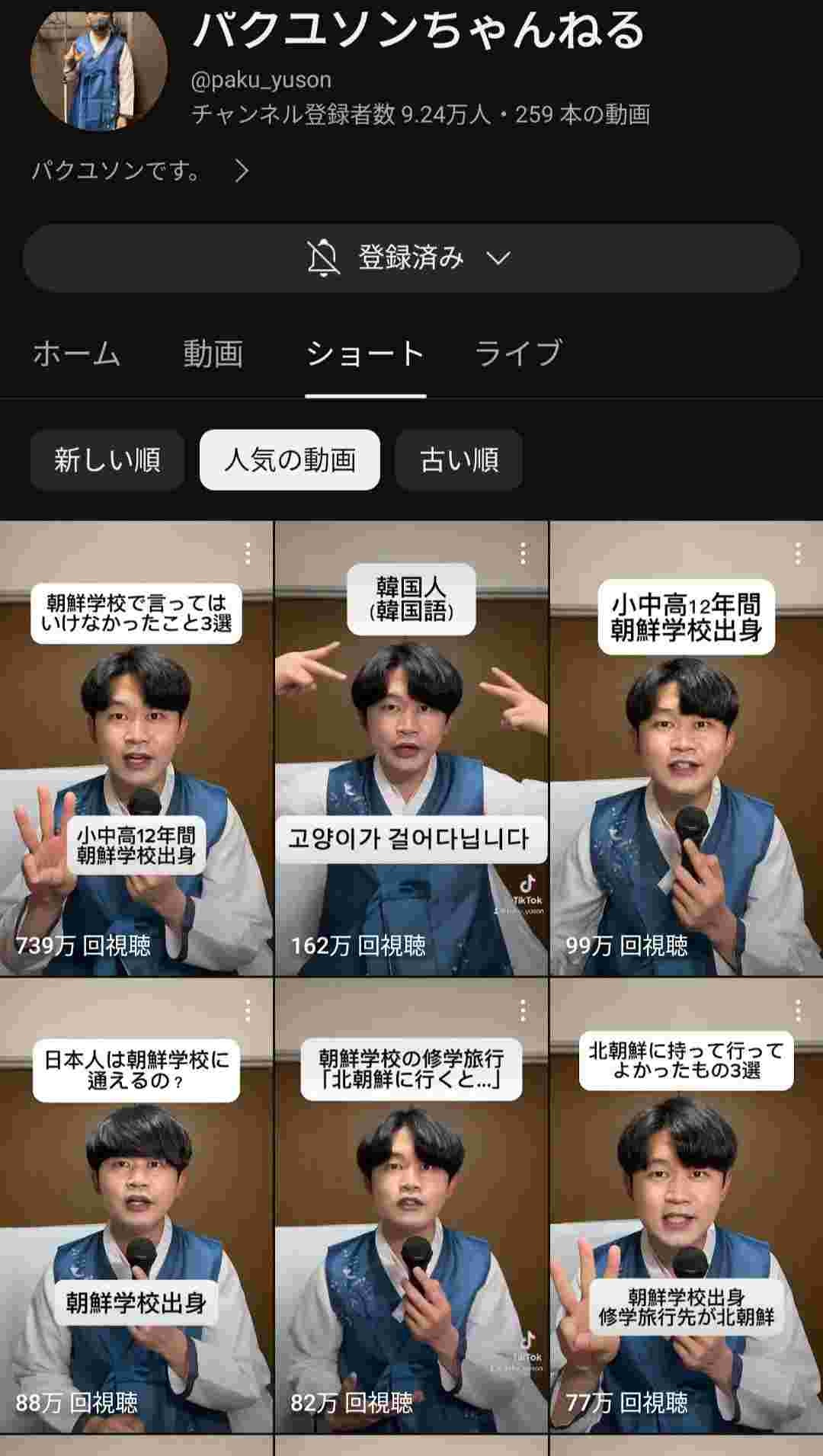823x1456 pixels.
Task: Open the 北朝鮮に持って行ってよかったもの3選 short
Action: 686,1211
